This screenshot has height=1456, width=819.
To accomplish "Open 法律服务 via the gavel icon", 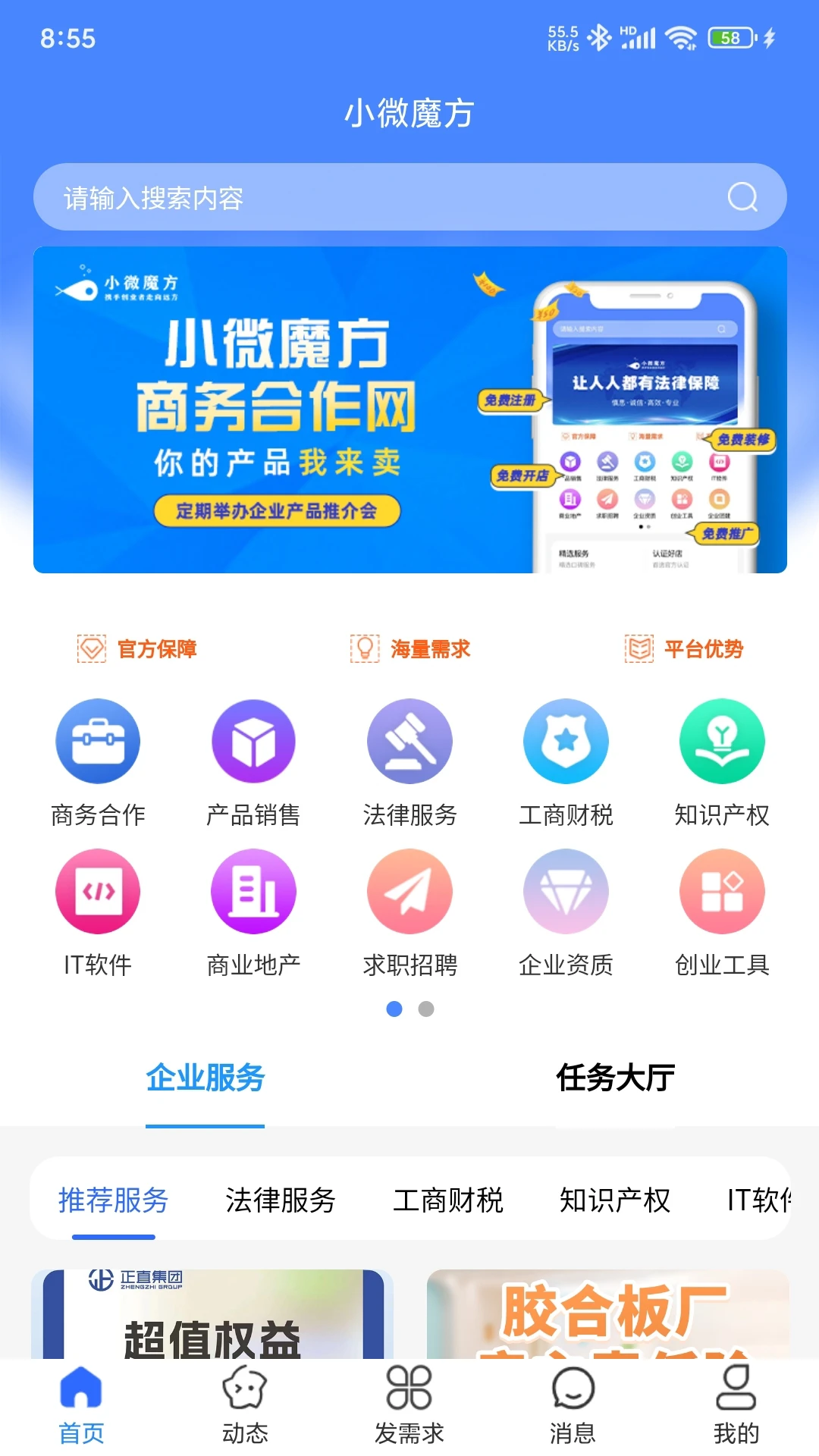I will (409, 741).
